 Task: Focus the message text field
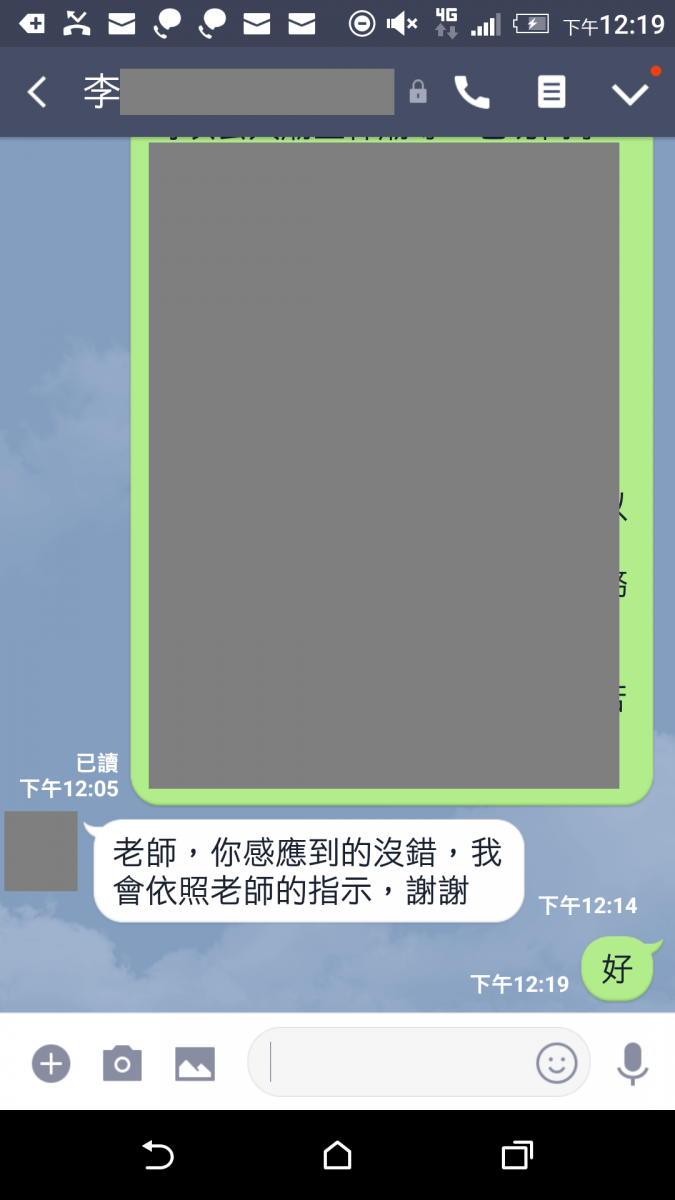pos(395,1063)
